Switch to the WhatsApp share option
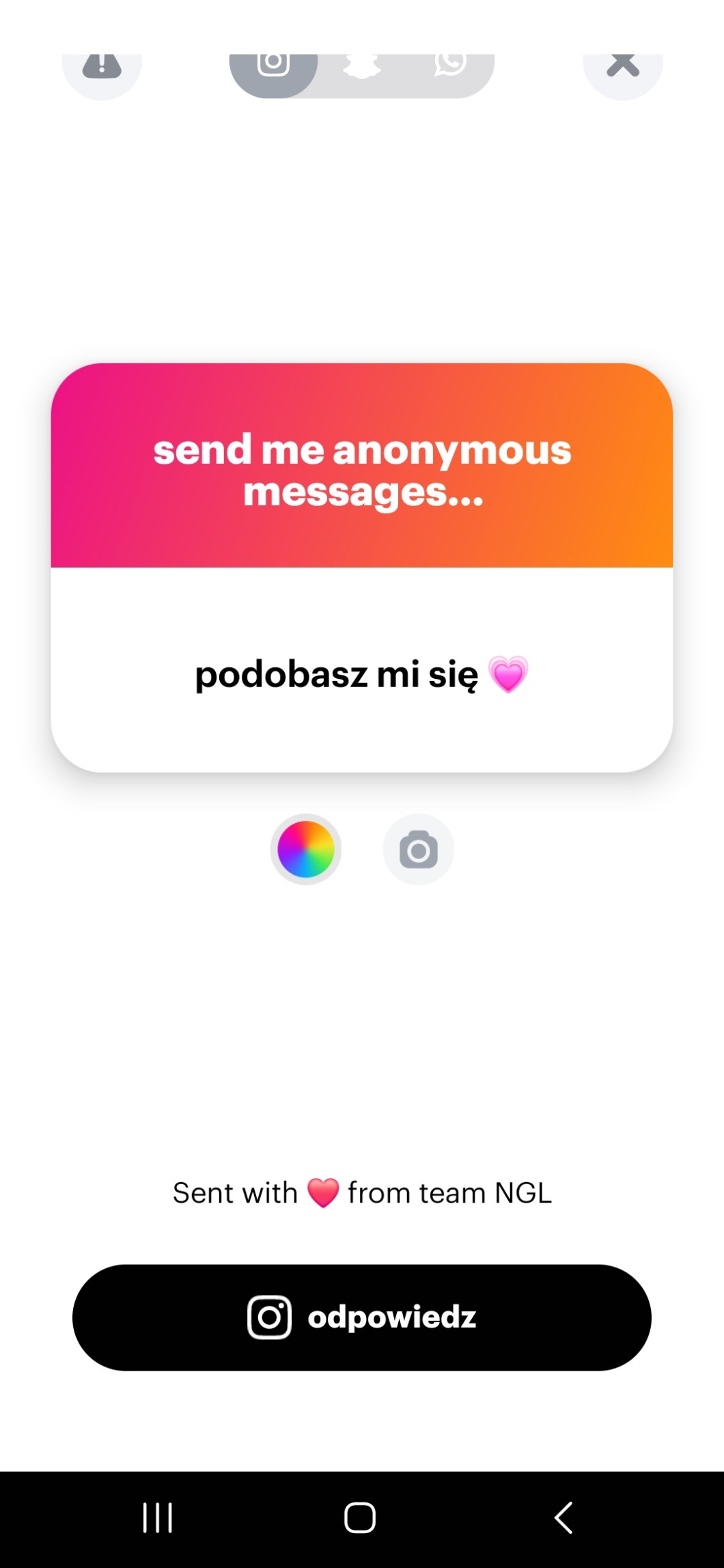 pos(450,67)
